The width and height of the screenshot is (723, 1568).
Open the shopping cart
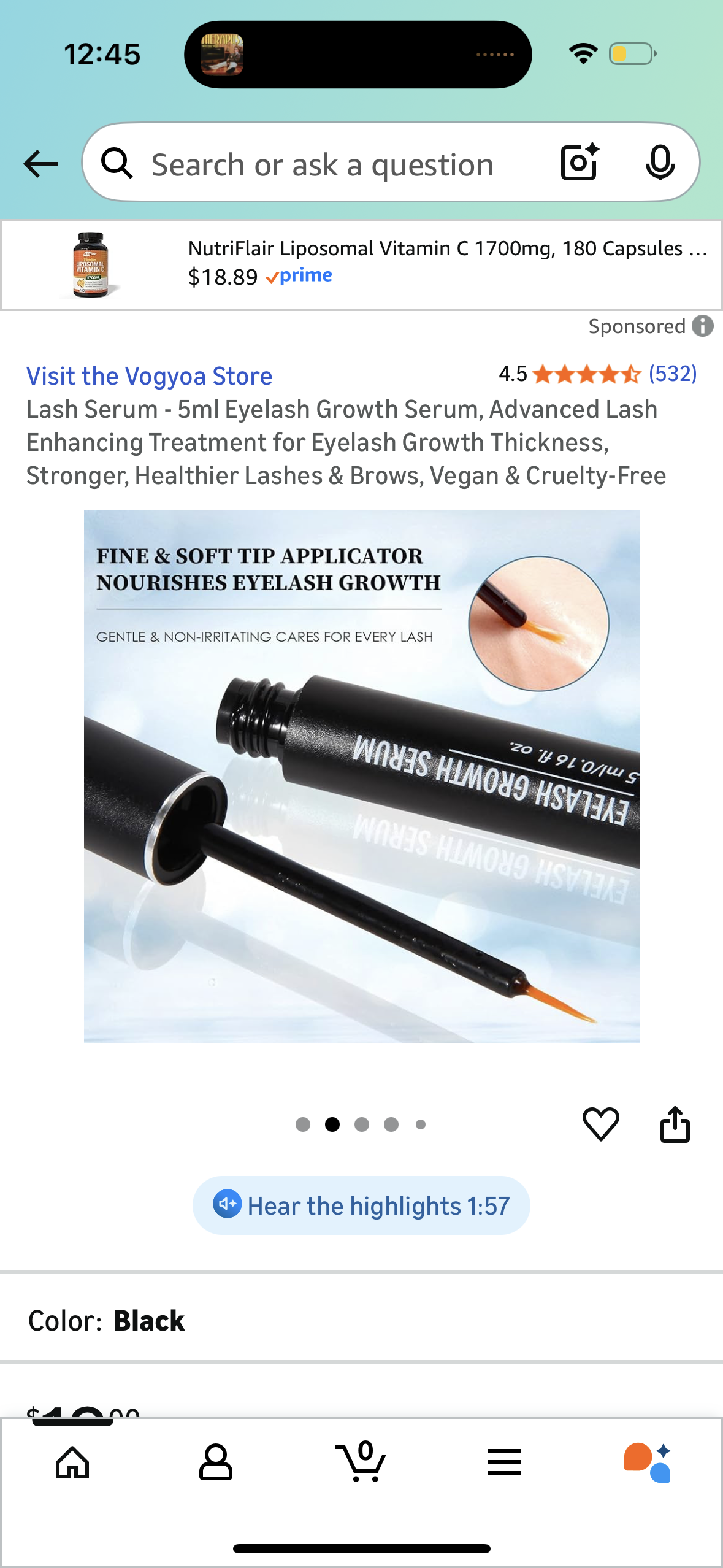[361, 1463]
